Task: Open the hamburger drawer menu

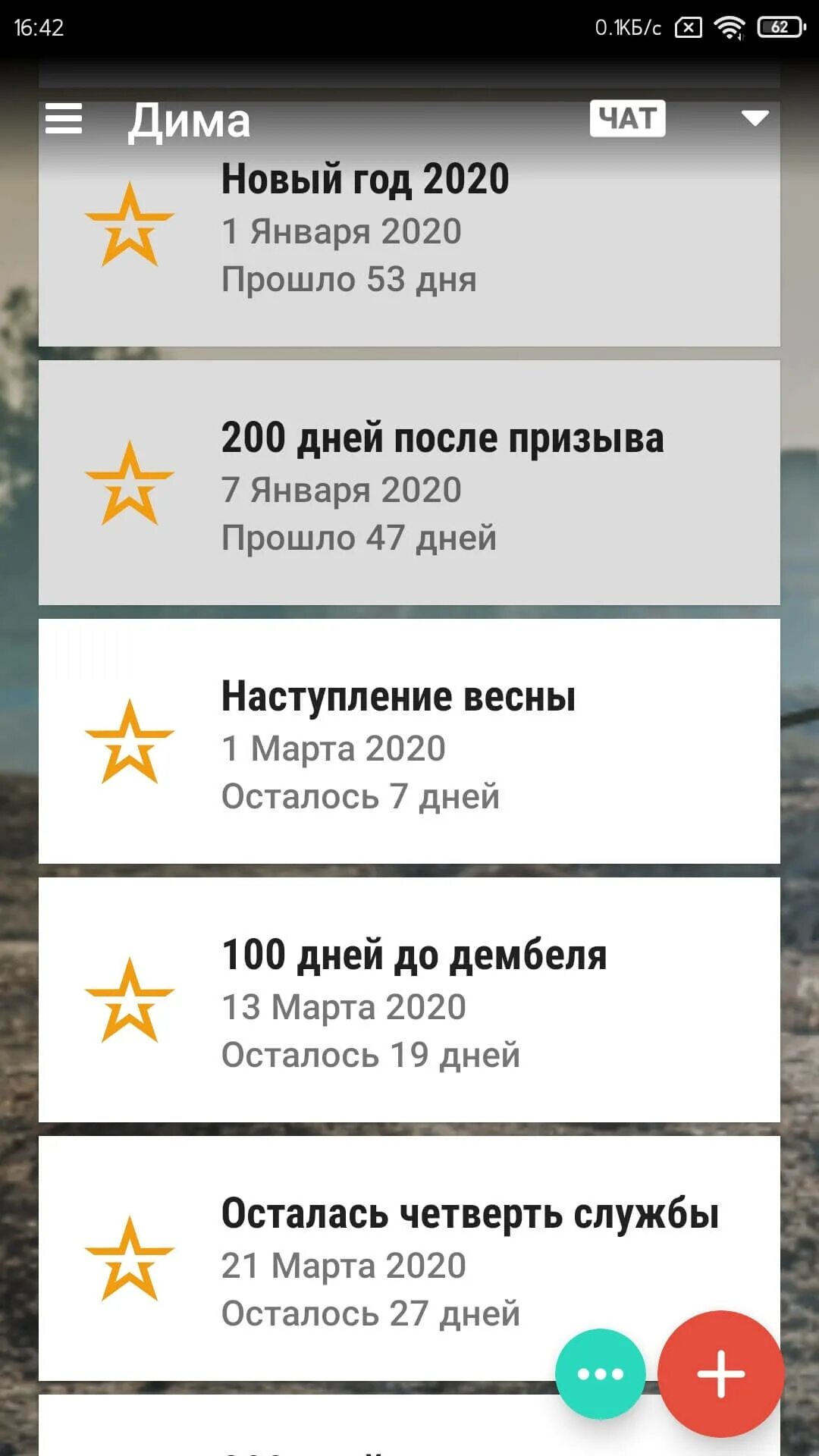Action: click(x=64, y=119)
